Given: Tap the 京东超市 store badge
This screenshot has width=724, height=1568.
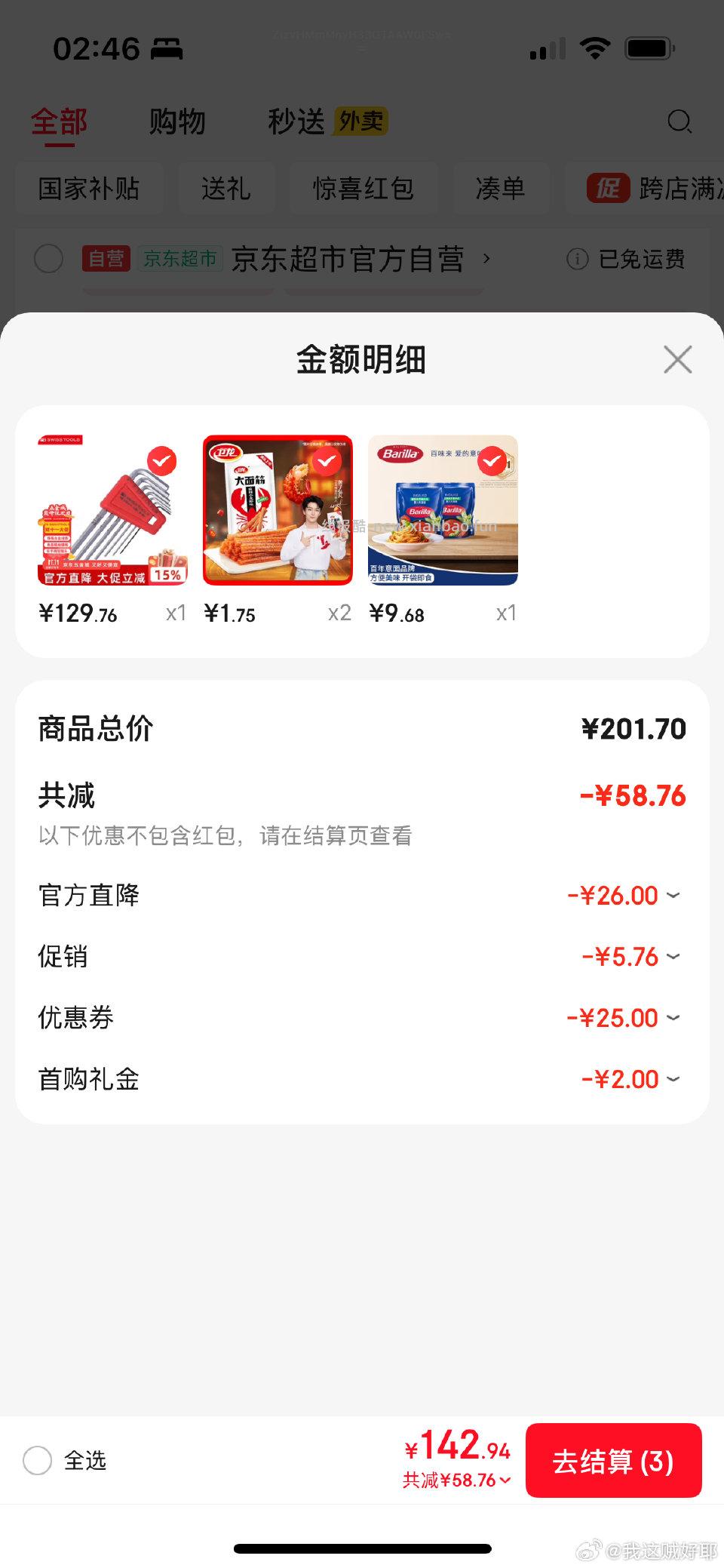Looking at the screenshot, I should pos(181,258).
